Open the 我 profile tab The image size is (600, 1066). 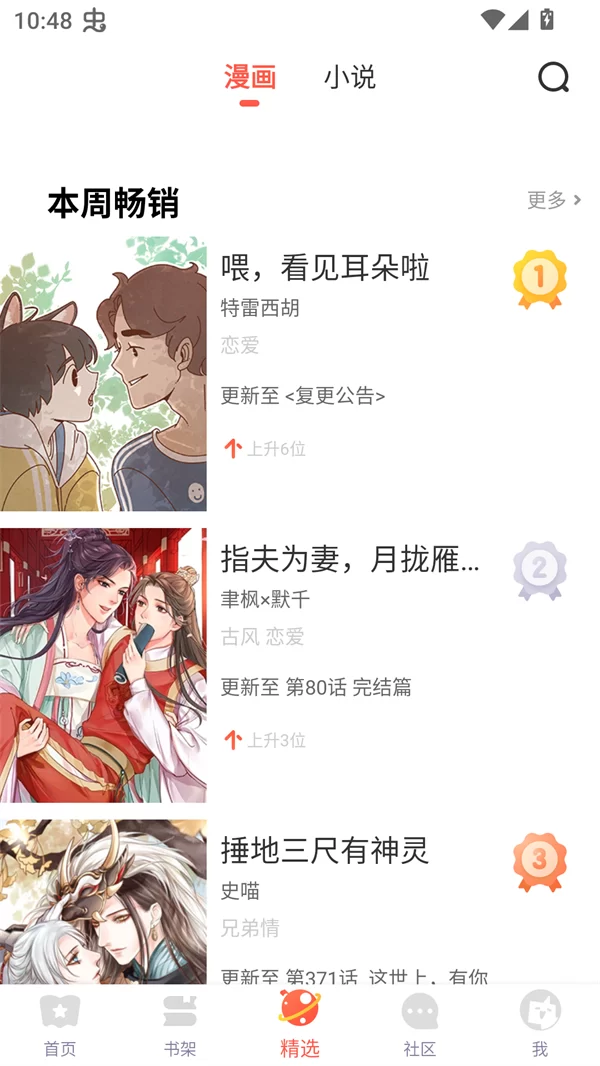click(540, 1025)
